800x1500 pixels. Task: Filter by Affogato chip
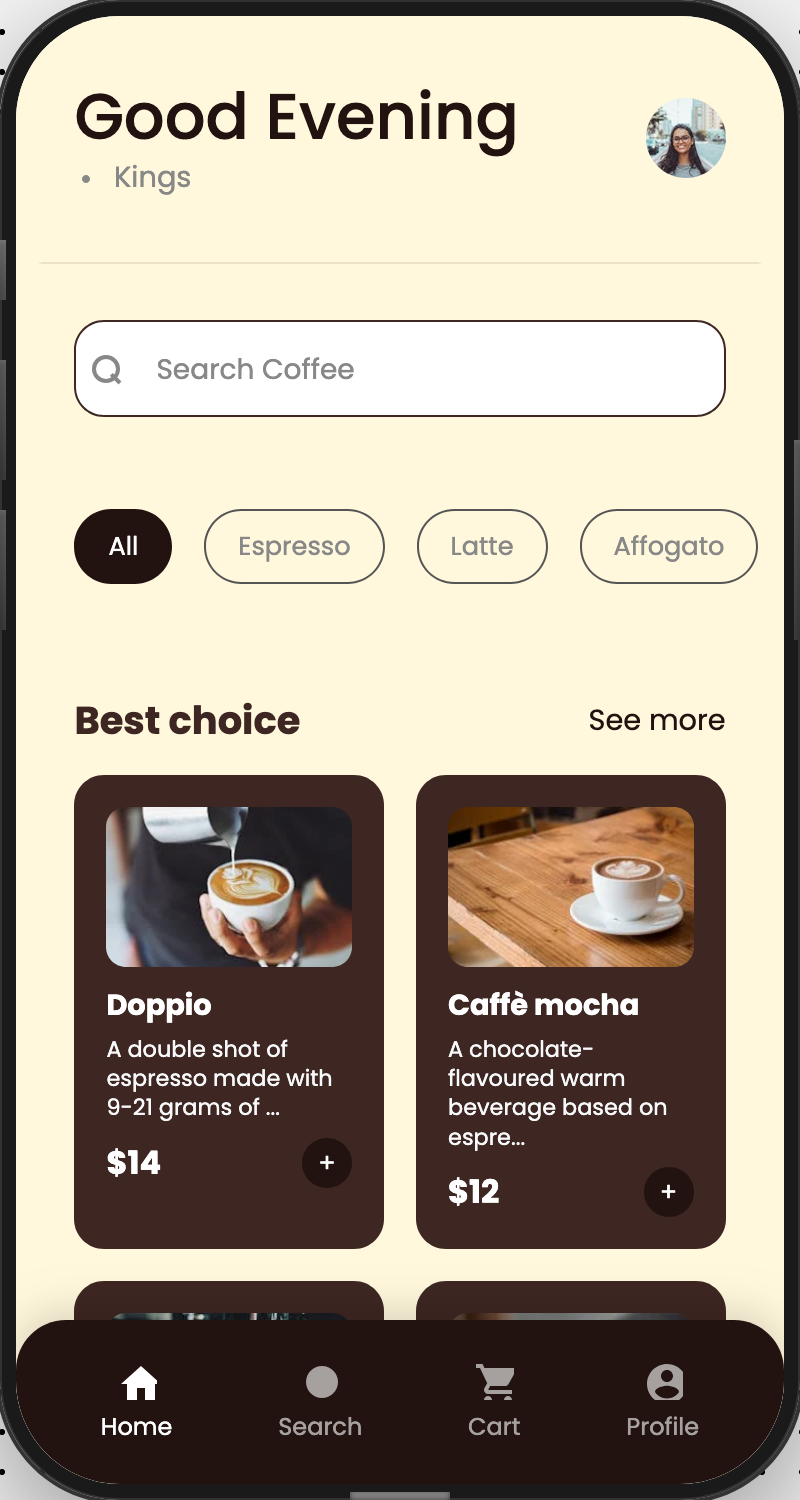tap(668, 546)
